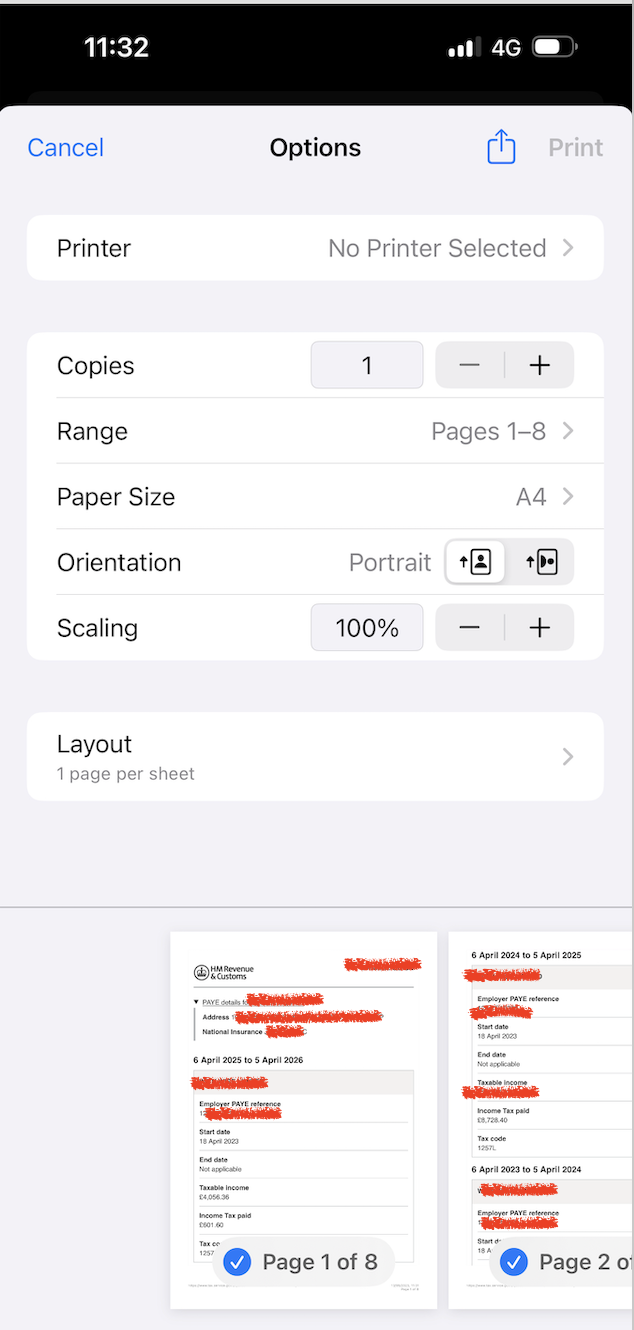
Task: Open the Layout options
Action: click(x=315, y=756)
